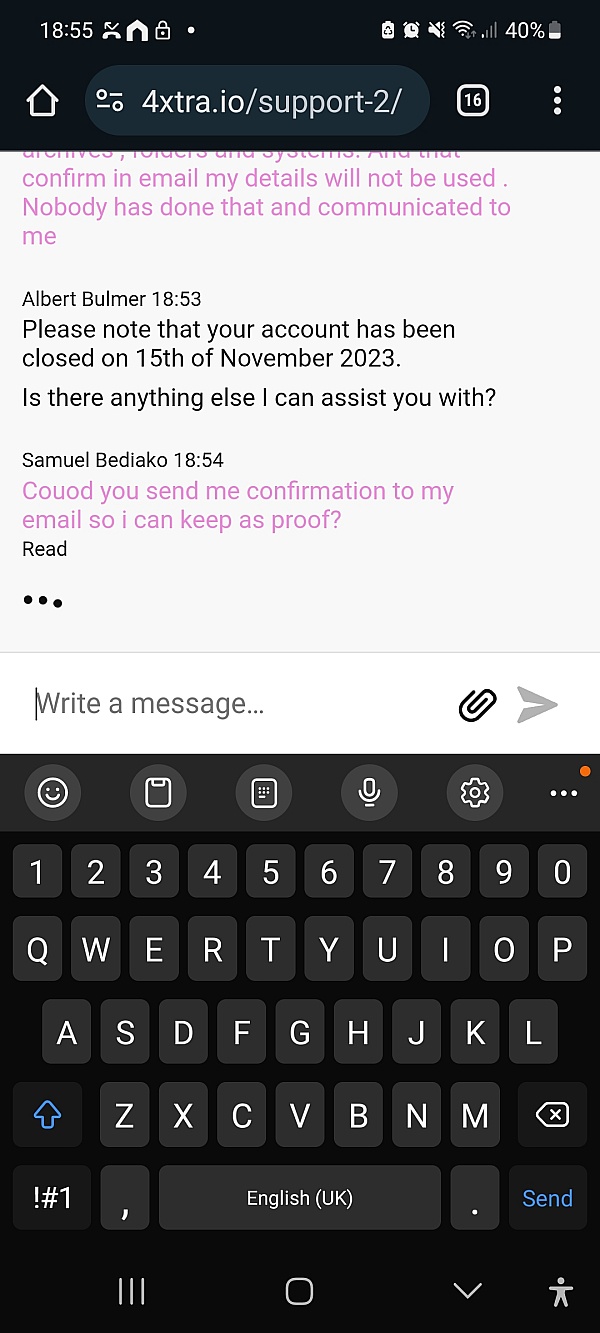Image resolution: width=600 pixels, height=1333 pixels.
Task: Start voice input with the microphone
Action: coord(369,793)
